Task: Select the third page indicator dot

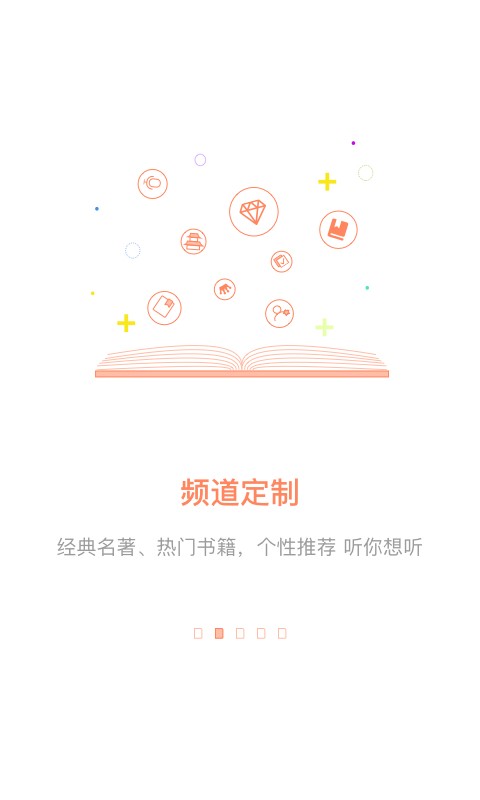Action: [x=240, y=633]
